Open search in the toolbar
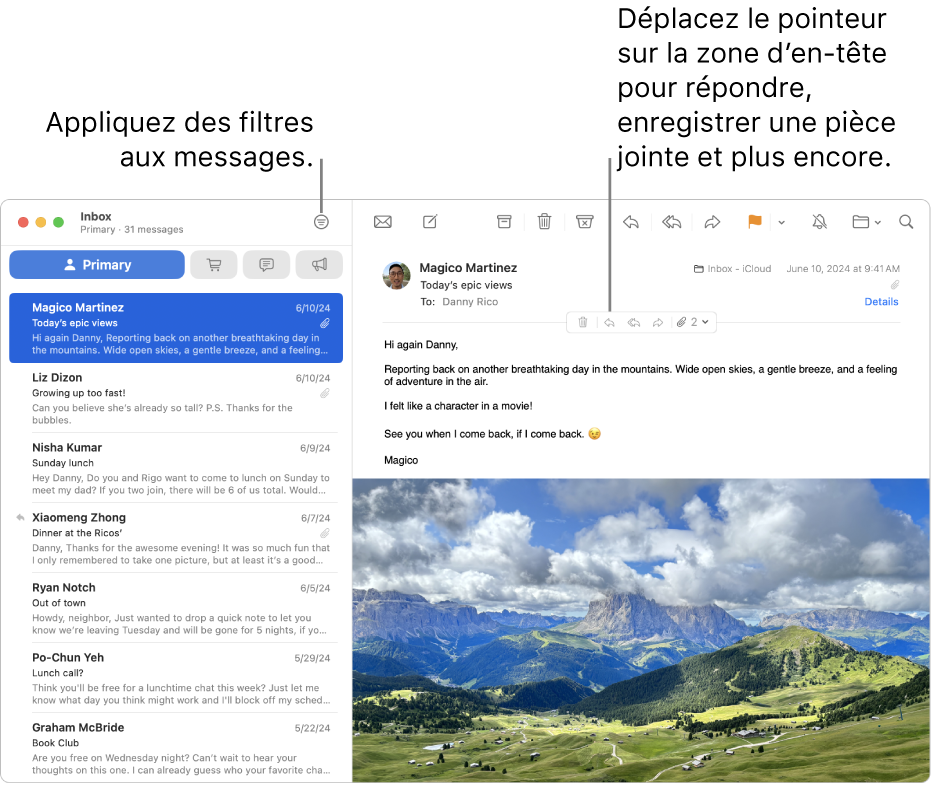 (906, 222)
